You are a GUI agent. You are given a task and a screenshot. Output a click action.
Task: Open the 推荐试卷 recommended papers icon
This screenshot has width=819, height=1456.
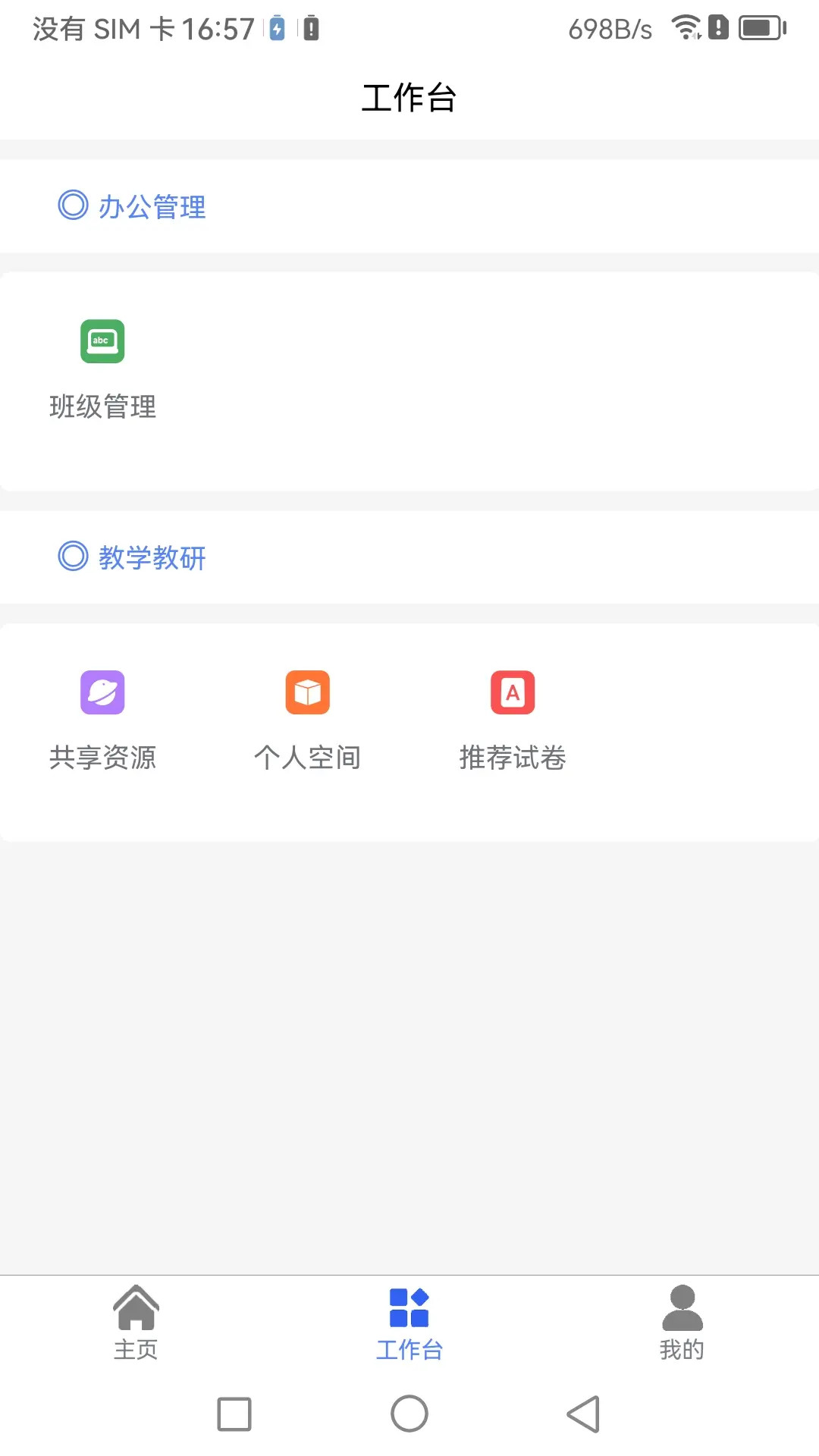tap(513, 692)
